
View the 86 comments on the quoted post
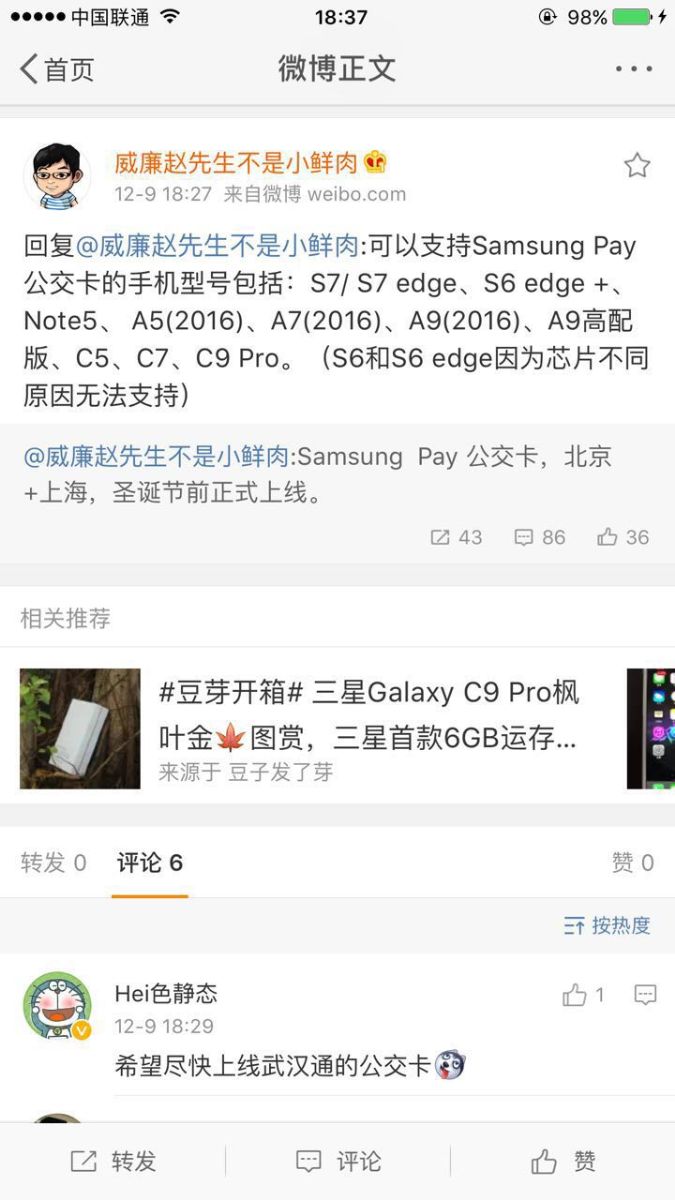[540, 537]
